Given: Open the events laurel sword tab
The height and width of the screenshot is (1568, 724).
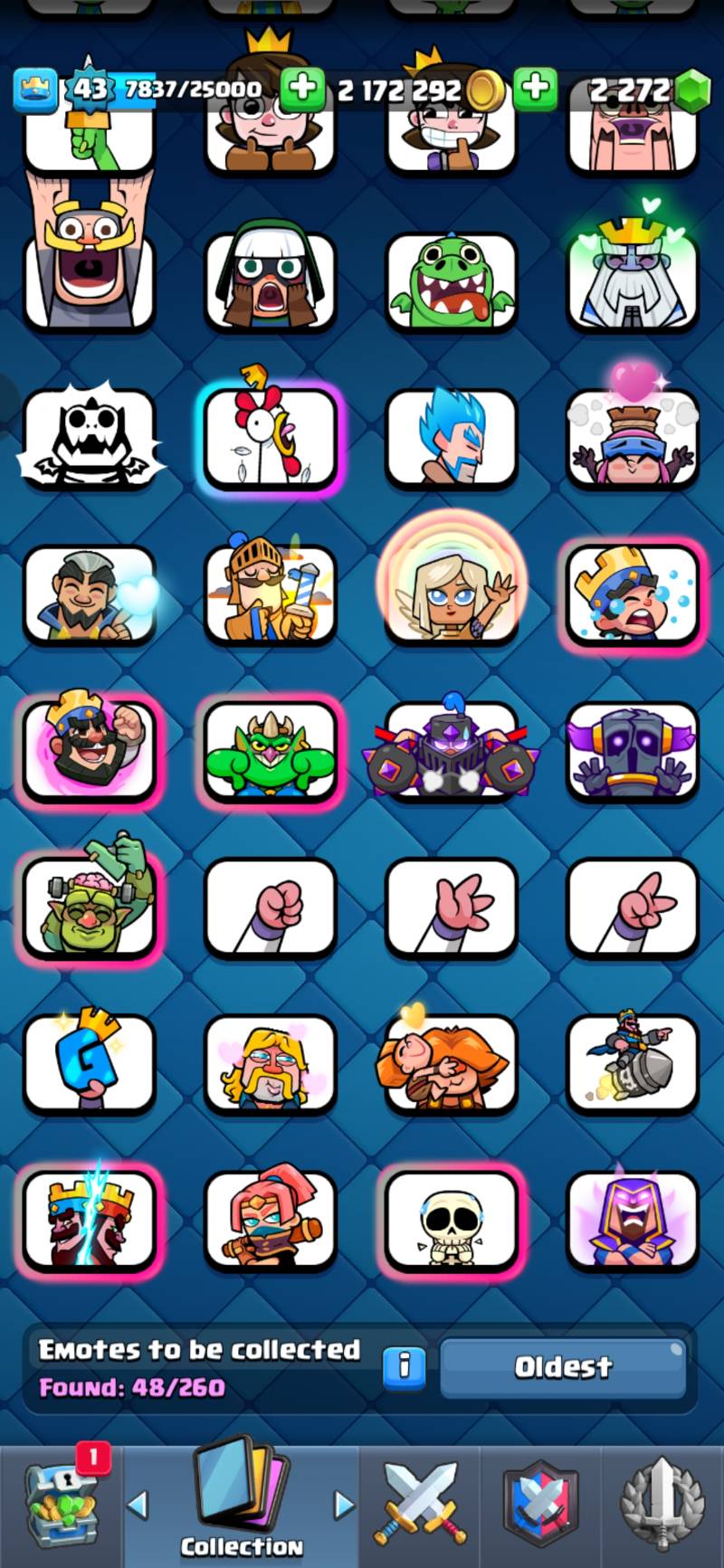Looking at the screenshot, I should tap(662, 1504).
